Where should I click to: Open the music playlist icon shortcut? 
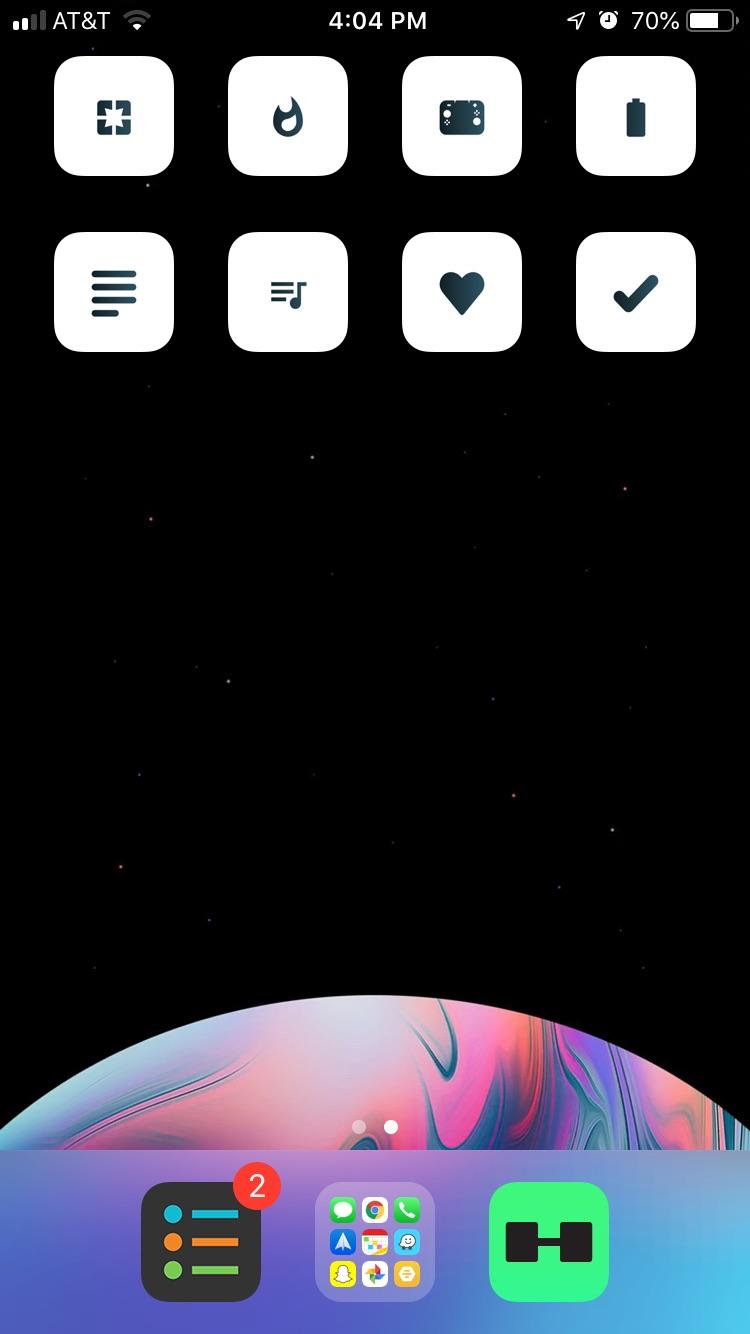point(288,291)
